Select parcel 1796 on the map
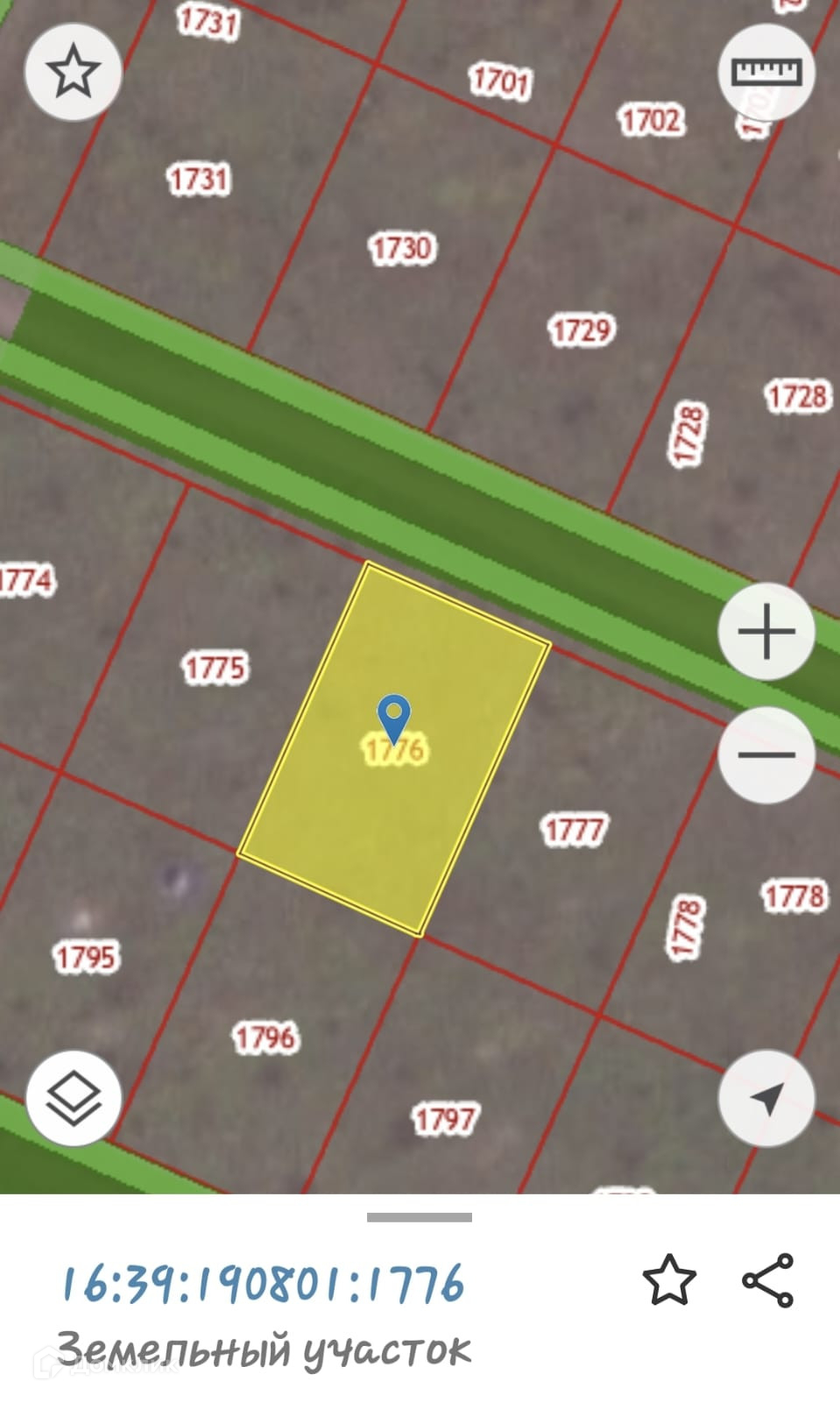 tap(265, 1038)
